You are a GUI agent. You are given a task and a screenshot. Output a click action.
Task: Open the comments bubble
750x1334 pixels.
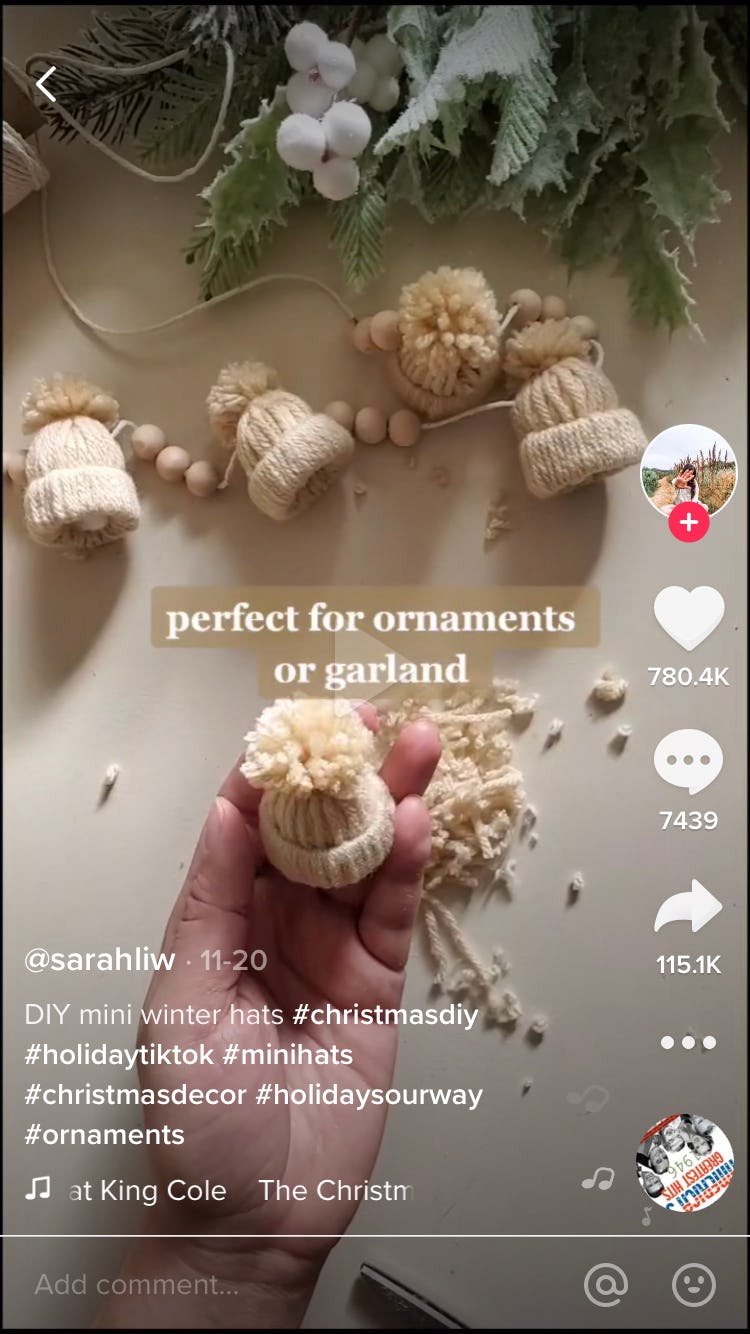pos(688,762)
